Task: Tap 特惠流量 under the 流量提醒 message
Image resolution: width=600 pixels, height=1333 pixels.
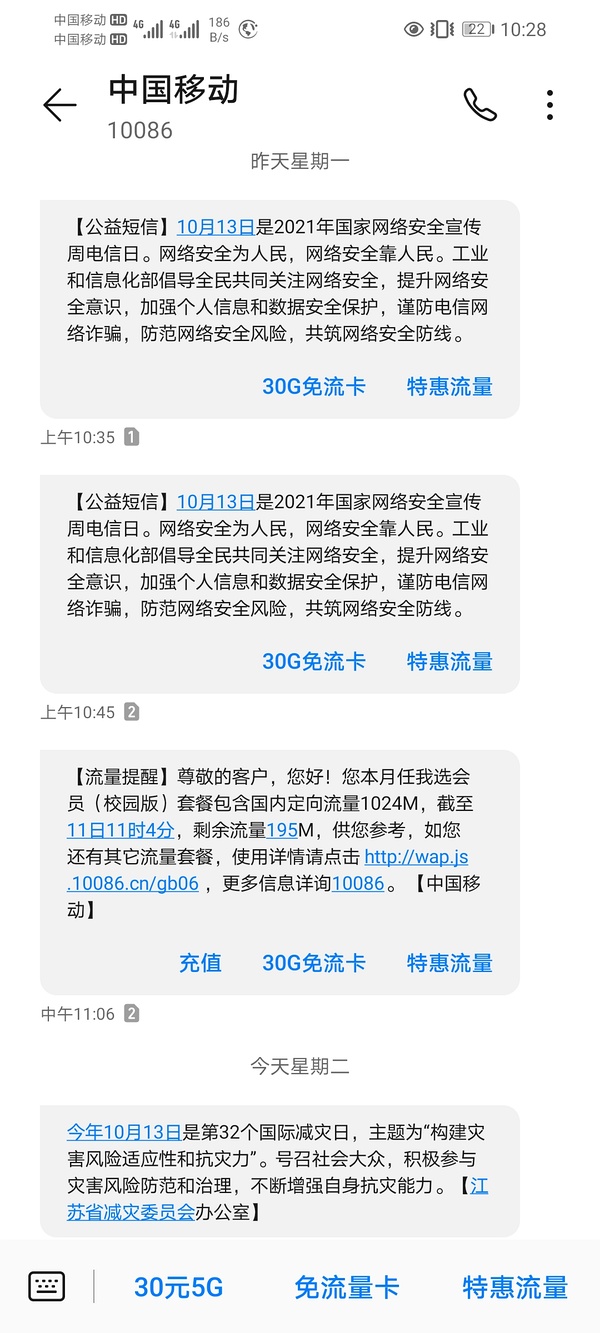Action: pos(450,963)
